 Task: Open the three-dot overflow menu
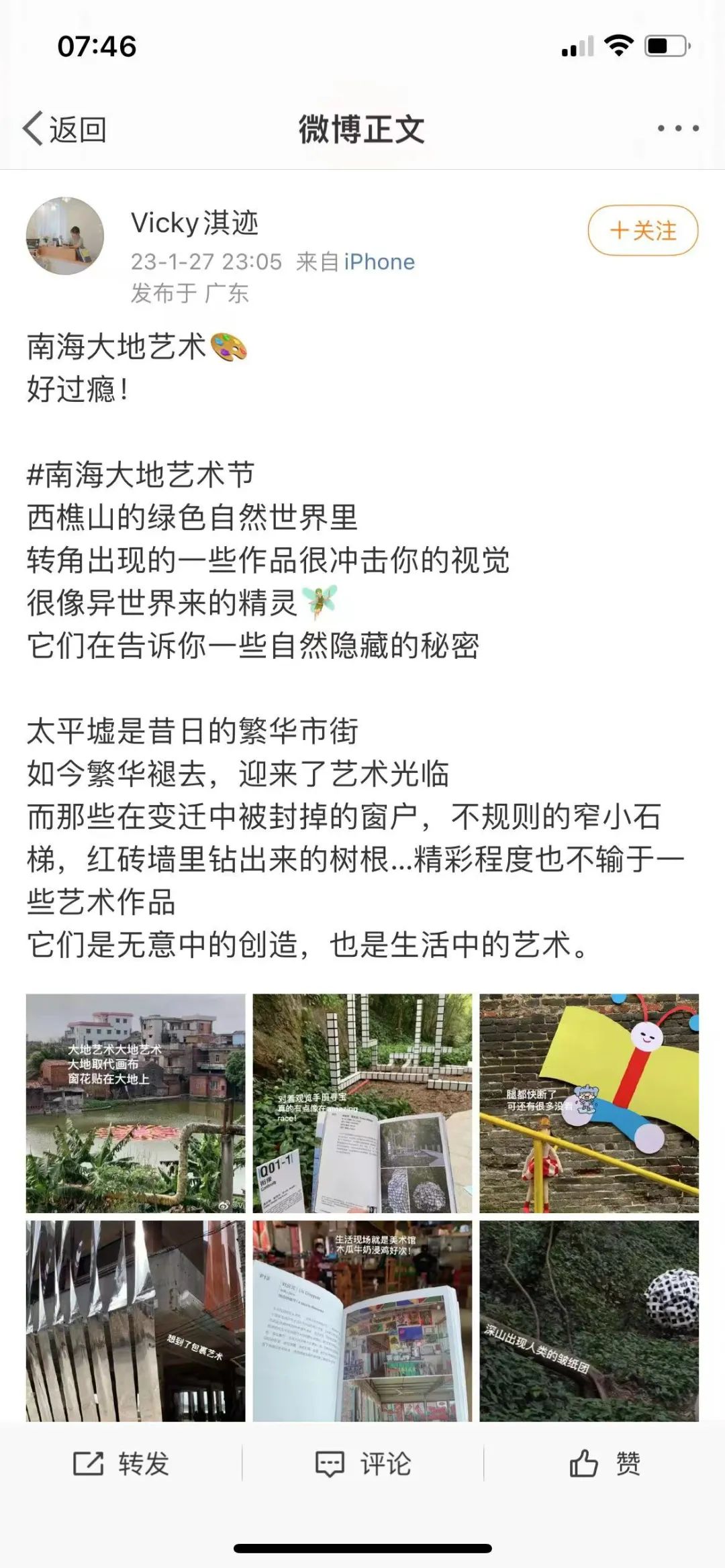tap(678, 128)
